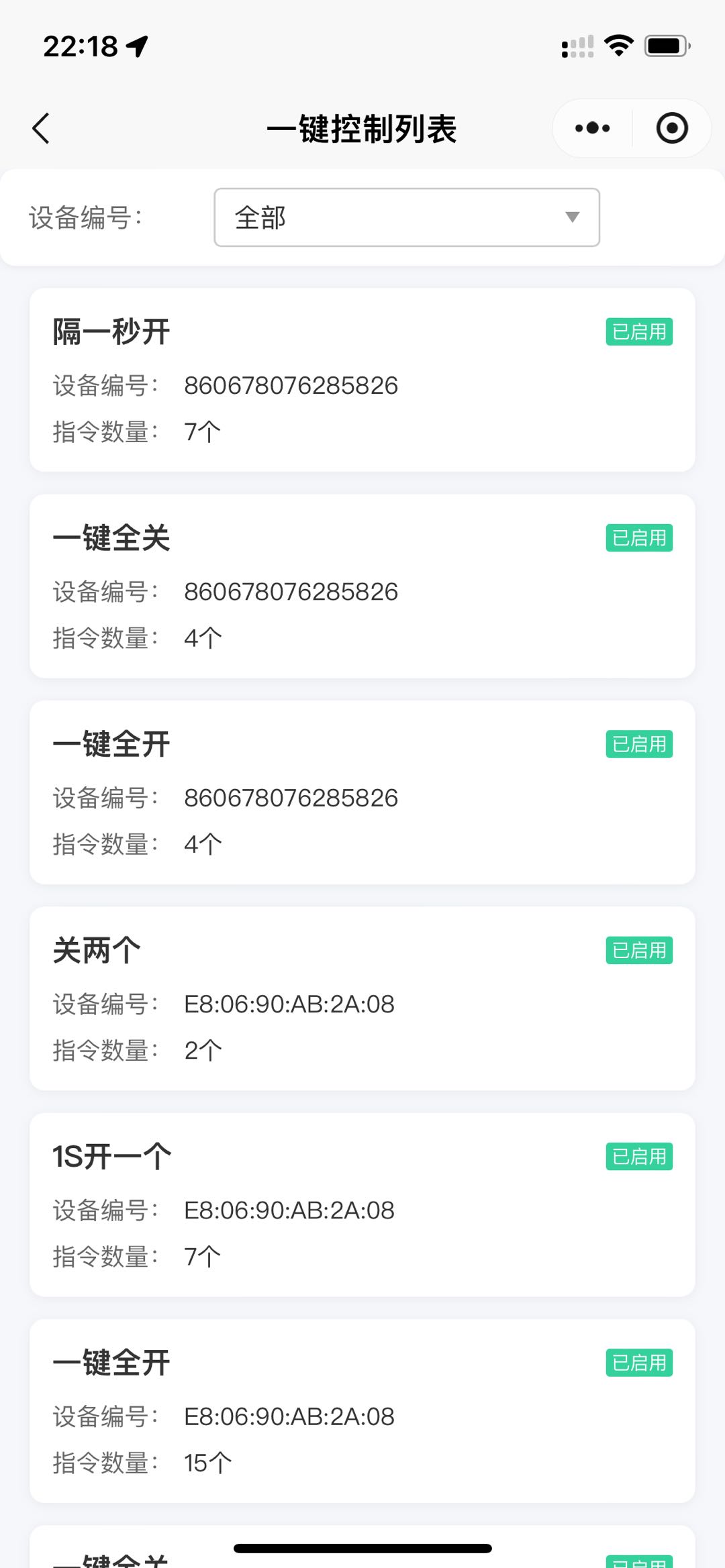Select the 关两个 card's device number text
The width and height of the screenshot is (725, 1568).
pos(290,1004)
